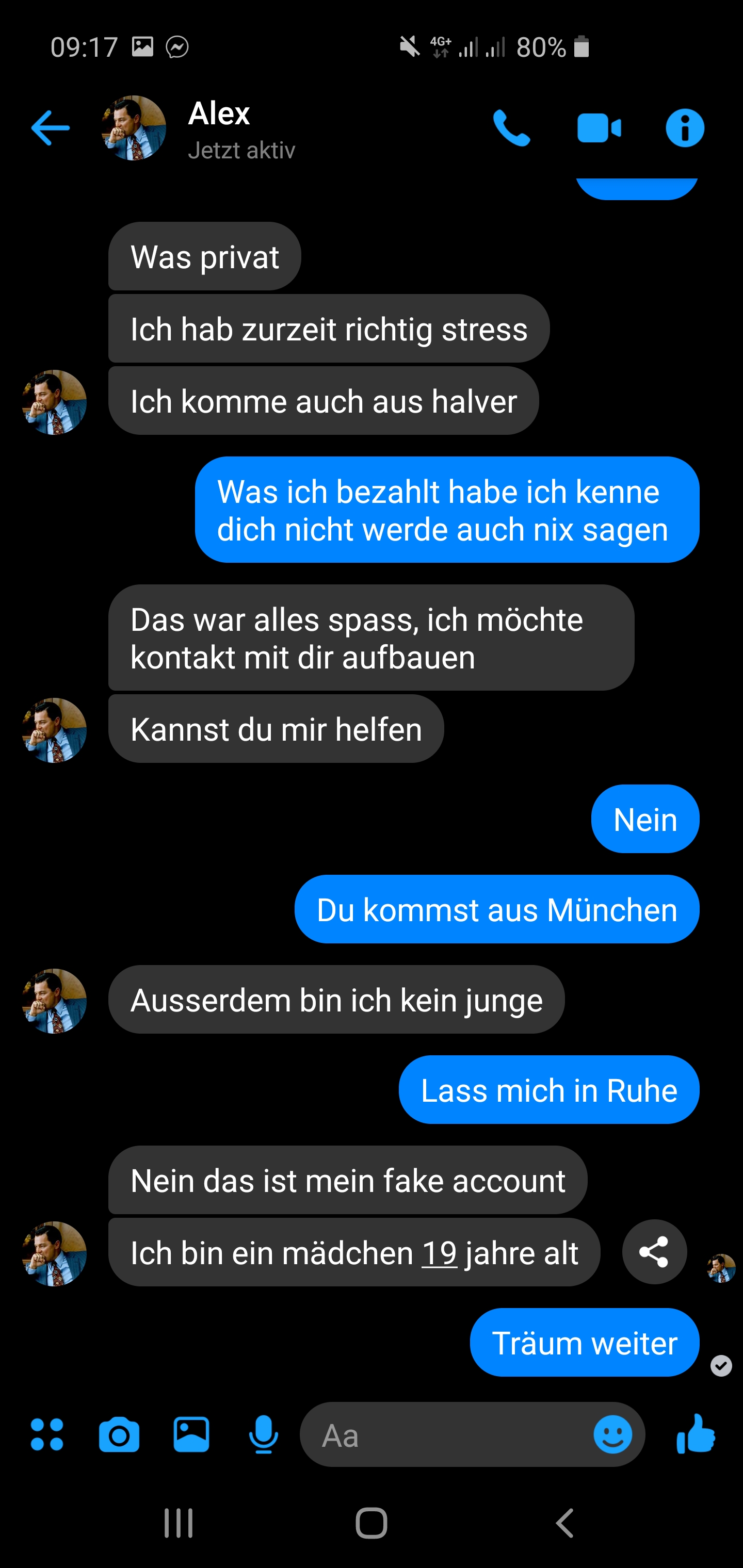Send a thumbs-up like
743x1568 pixels.
[696, 1435]
